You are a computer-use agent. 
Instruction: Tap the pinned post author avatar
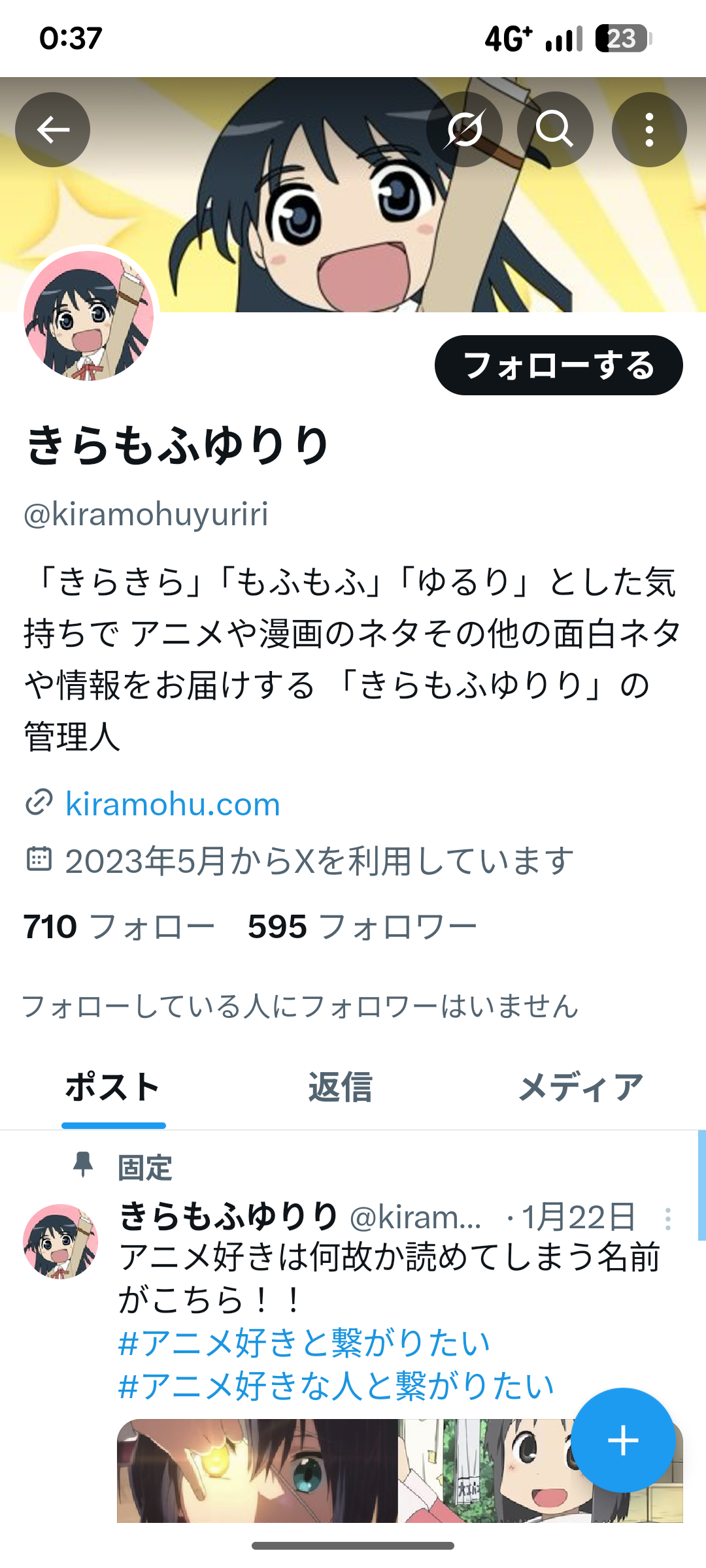click(x=60, y=1241)
